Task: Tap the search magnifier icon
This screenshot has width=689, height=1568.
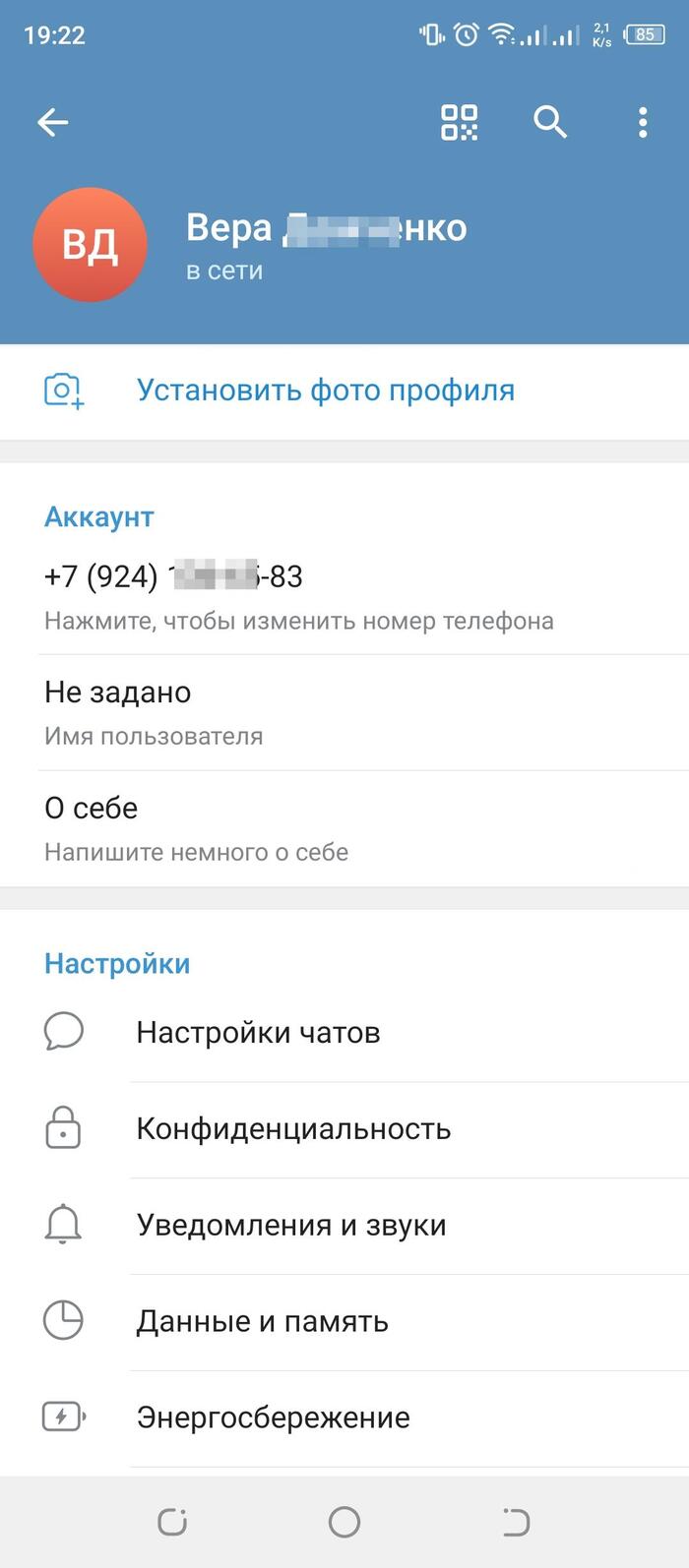Action: (550, 122)
